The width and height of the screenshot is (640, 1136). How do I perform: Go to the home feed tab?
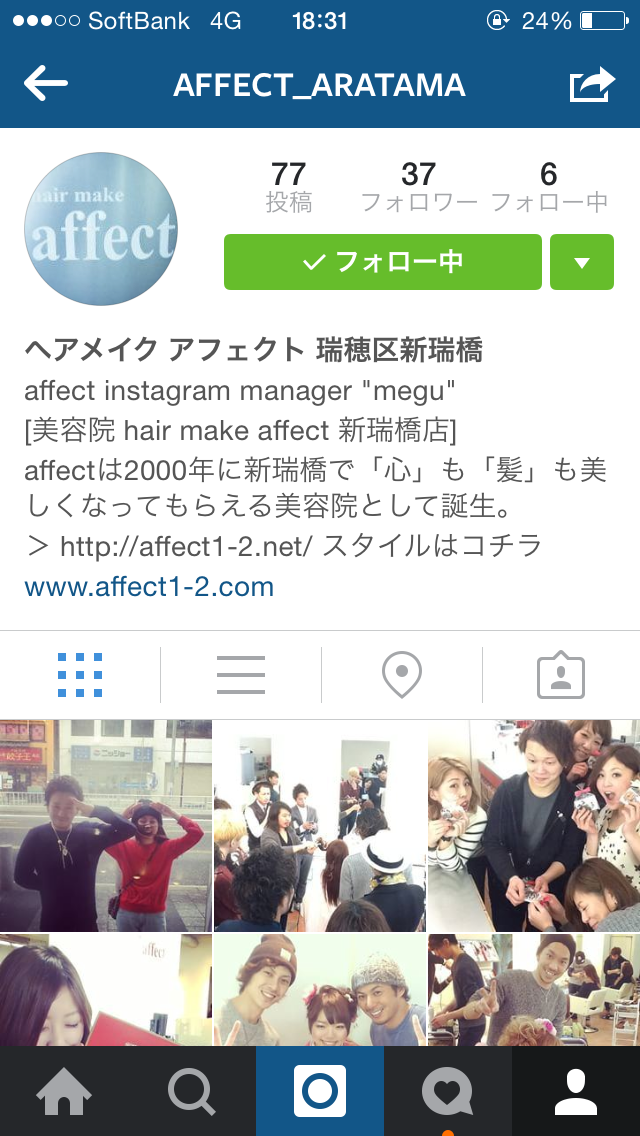tap(64, 1091)
